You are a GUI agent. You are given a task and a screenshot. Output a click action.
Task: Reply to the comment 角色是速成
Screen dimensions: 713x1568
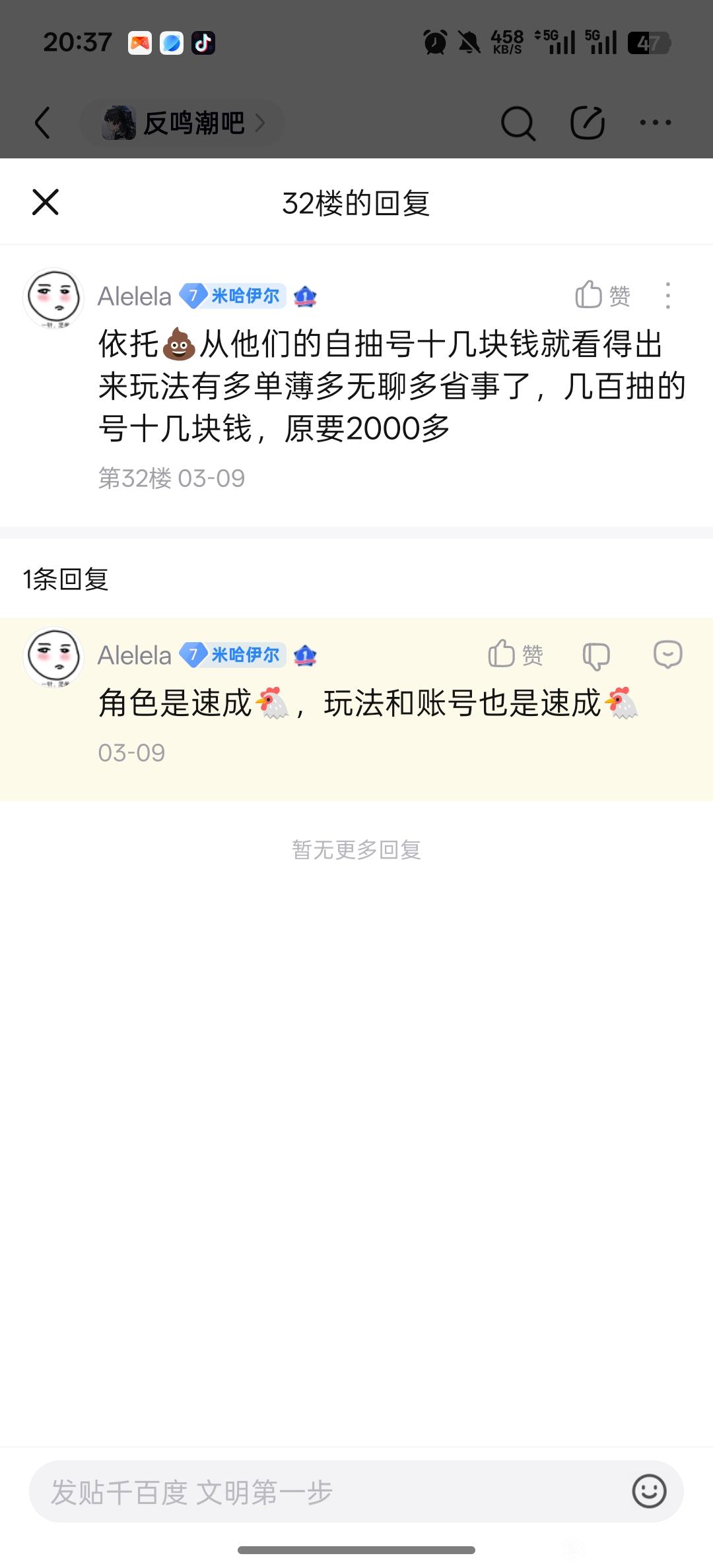(x=667, y=655)
